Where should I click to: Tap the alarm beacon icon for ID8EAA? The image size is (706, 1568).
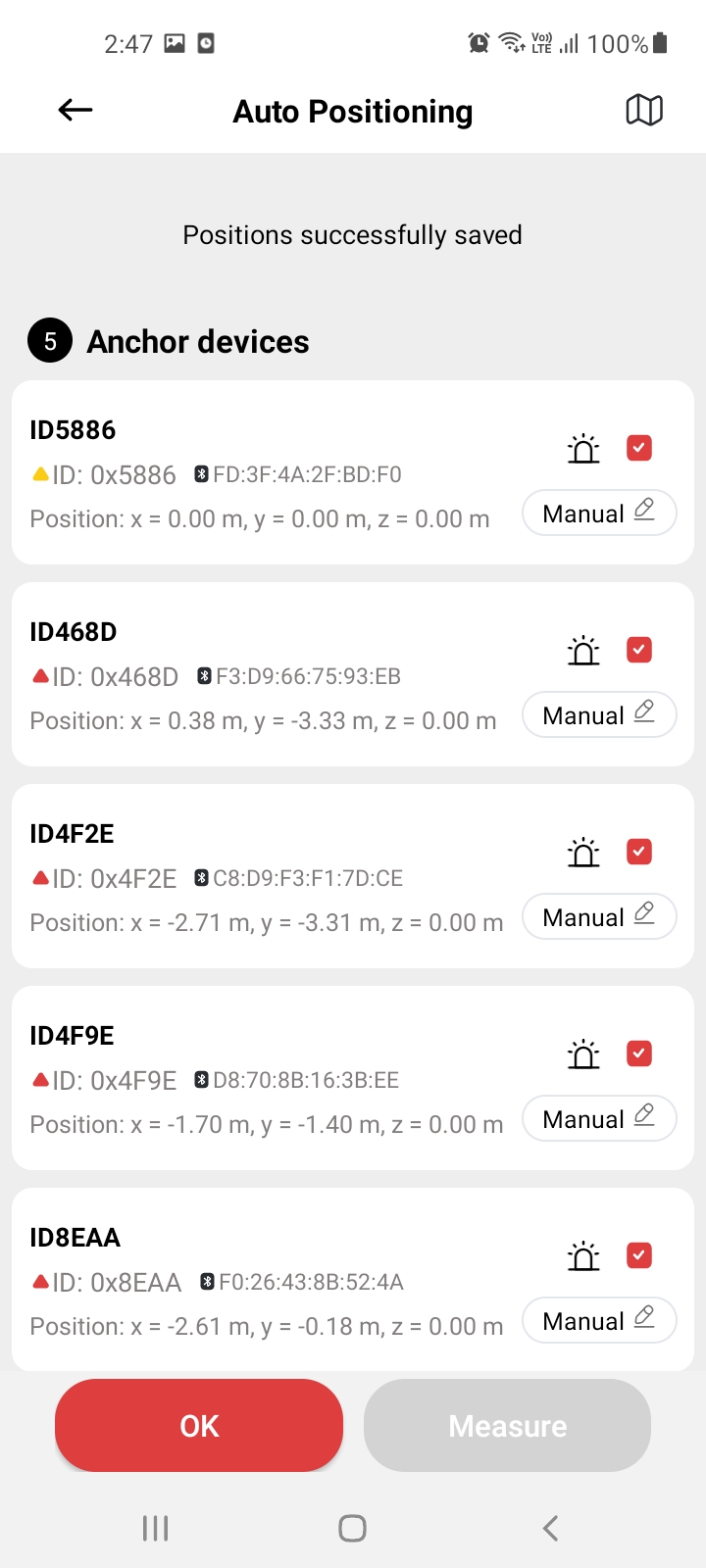point(583,1256)
